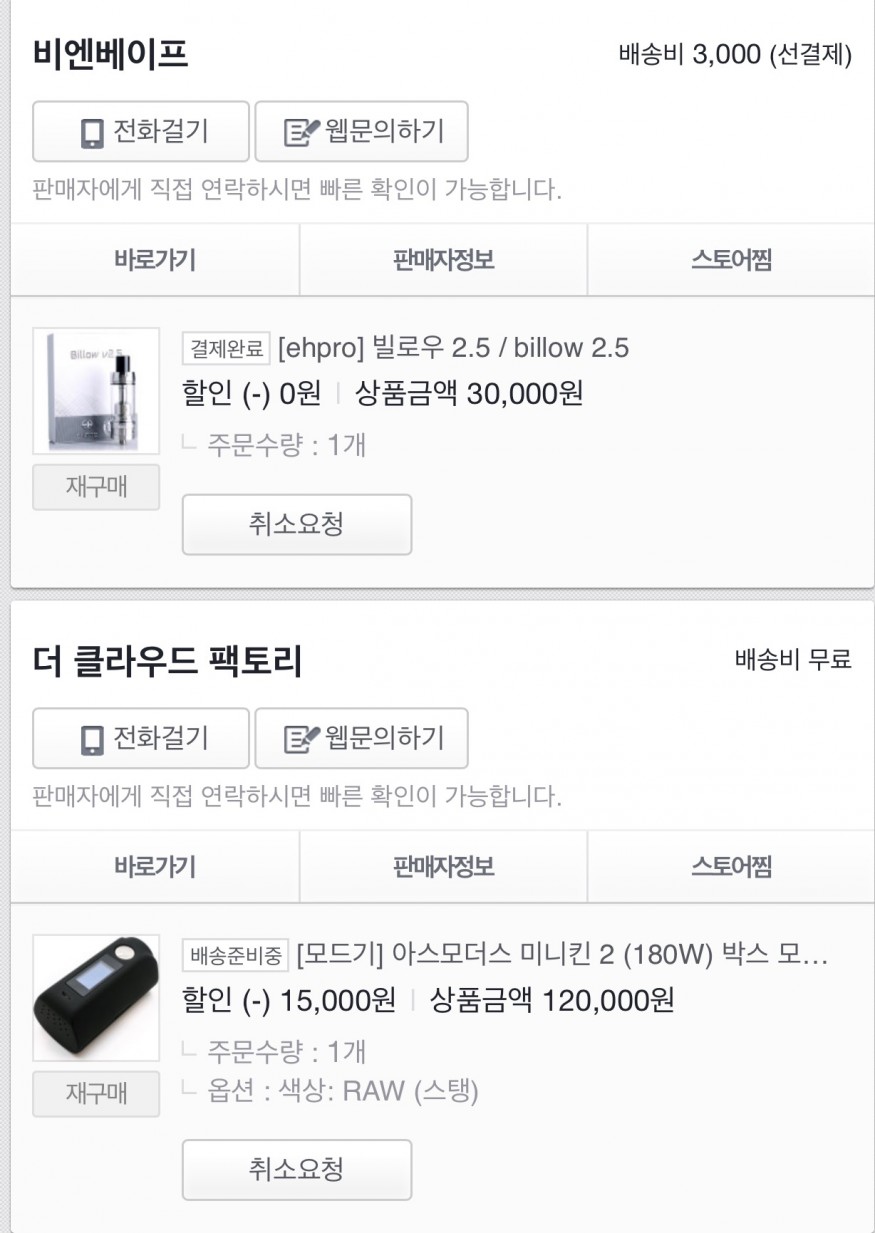Screen dimensions: 875x1233
Task: Repurchase the billow 2.5 item
Action: (x=96, y=488)
